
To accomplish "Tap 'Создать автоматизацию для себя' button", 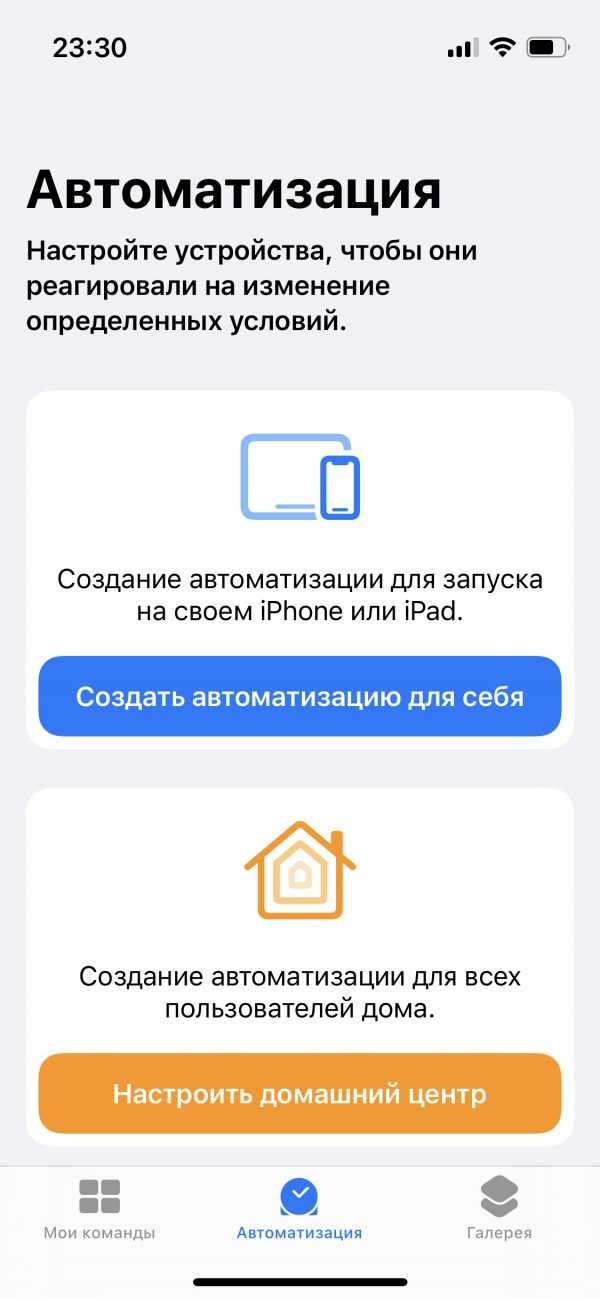I will click(x=300, y=696).
